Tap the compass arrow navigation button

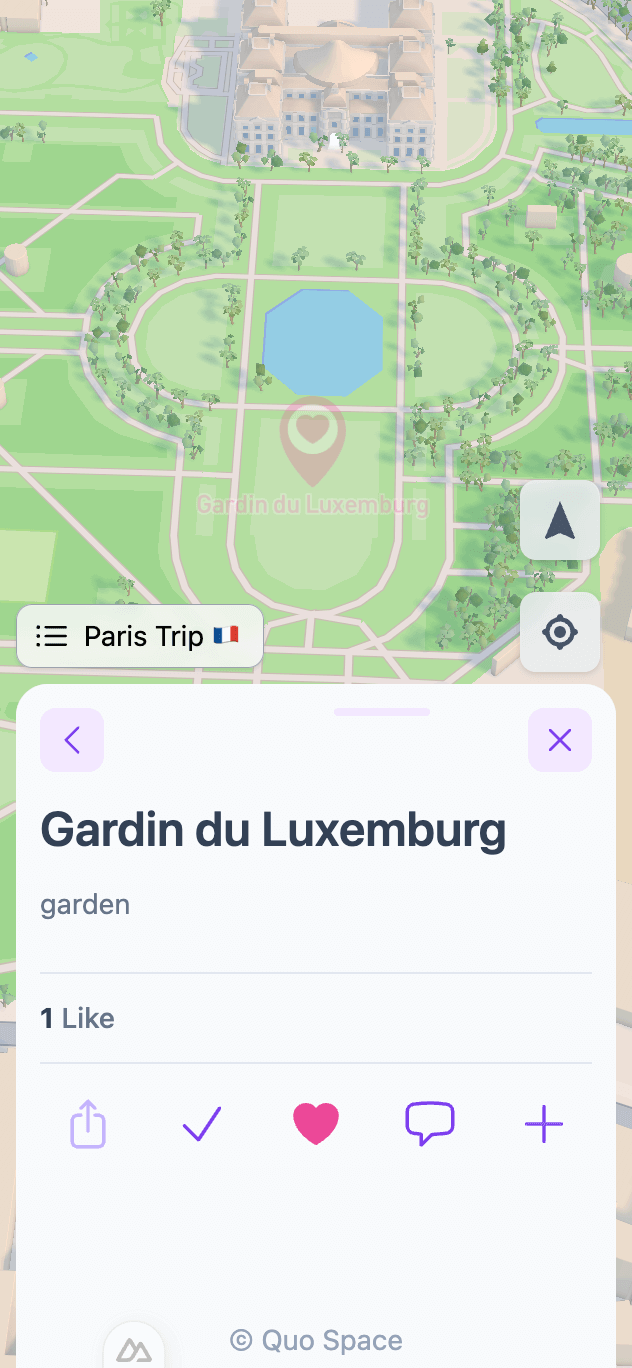pos(560,520)
